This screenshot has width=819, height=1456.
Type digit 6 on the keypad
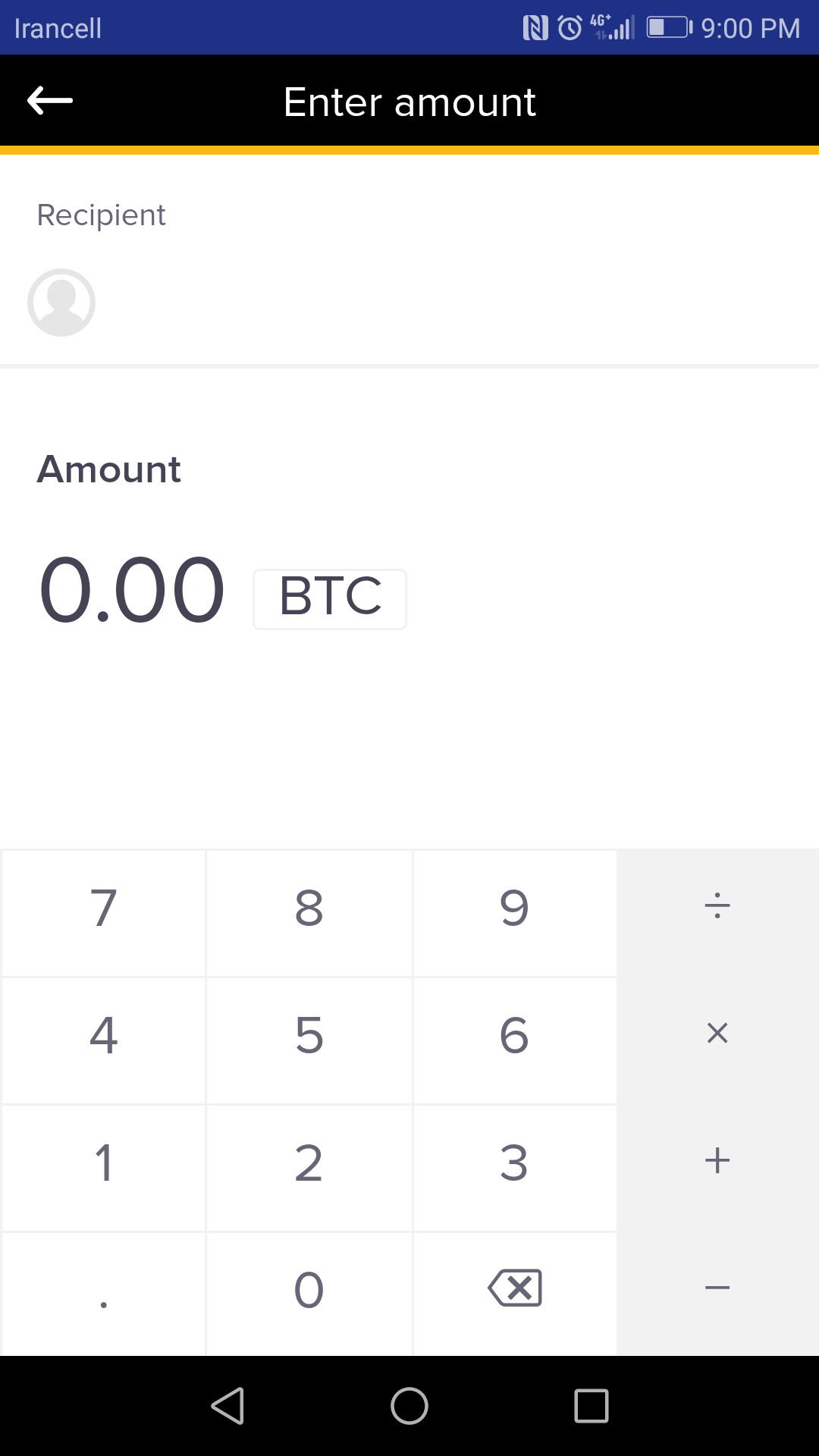pos(515,1040)
